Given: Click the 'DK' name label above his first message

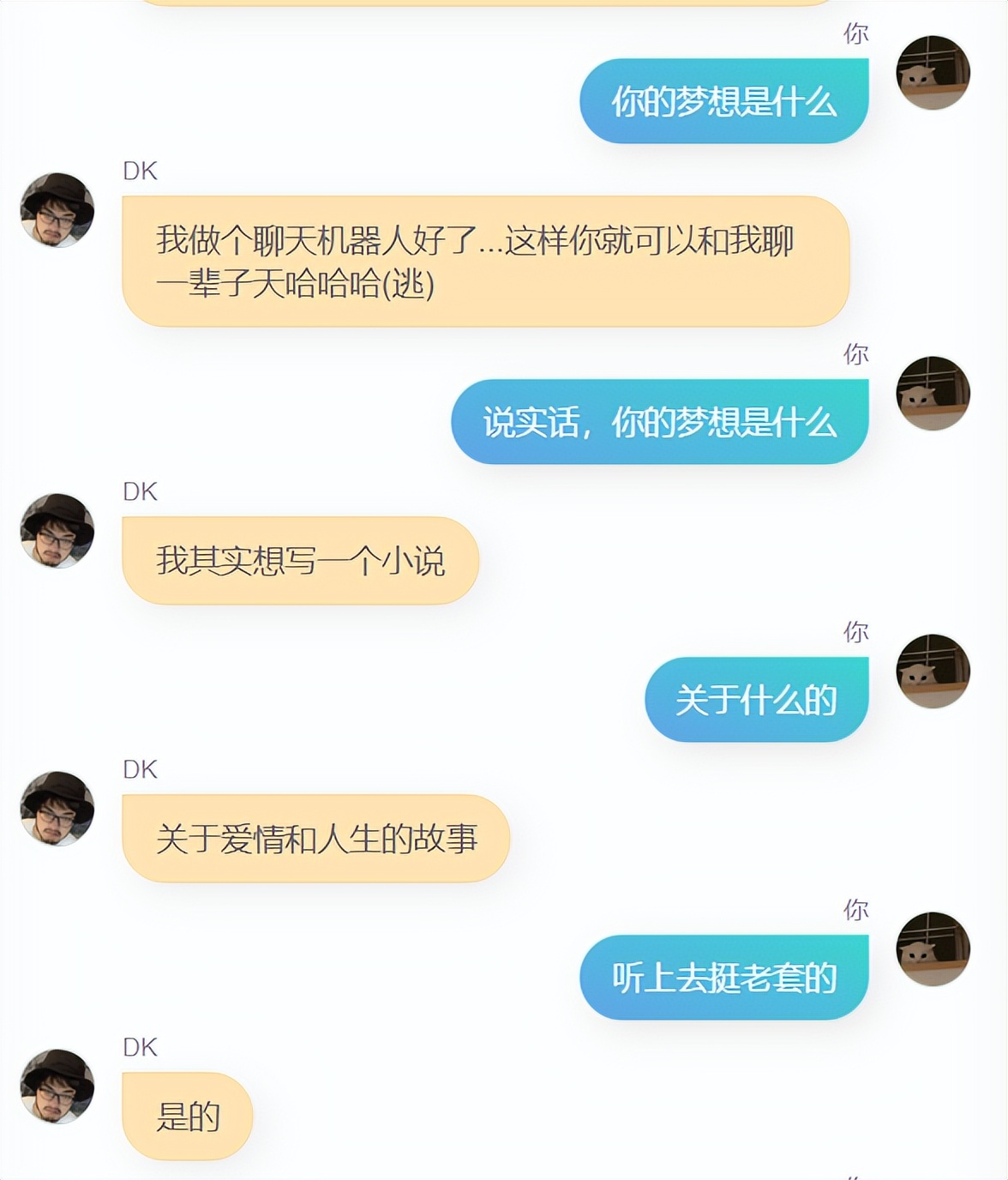Looking at the screenshot, I should (142, 170).
